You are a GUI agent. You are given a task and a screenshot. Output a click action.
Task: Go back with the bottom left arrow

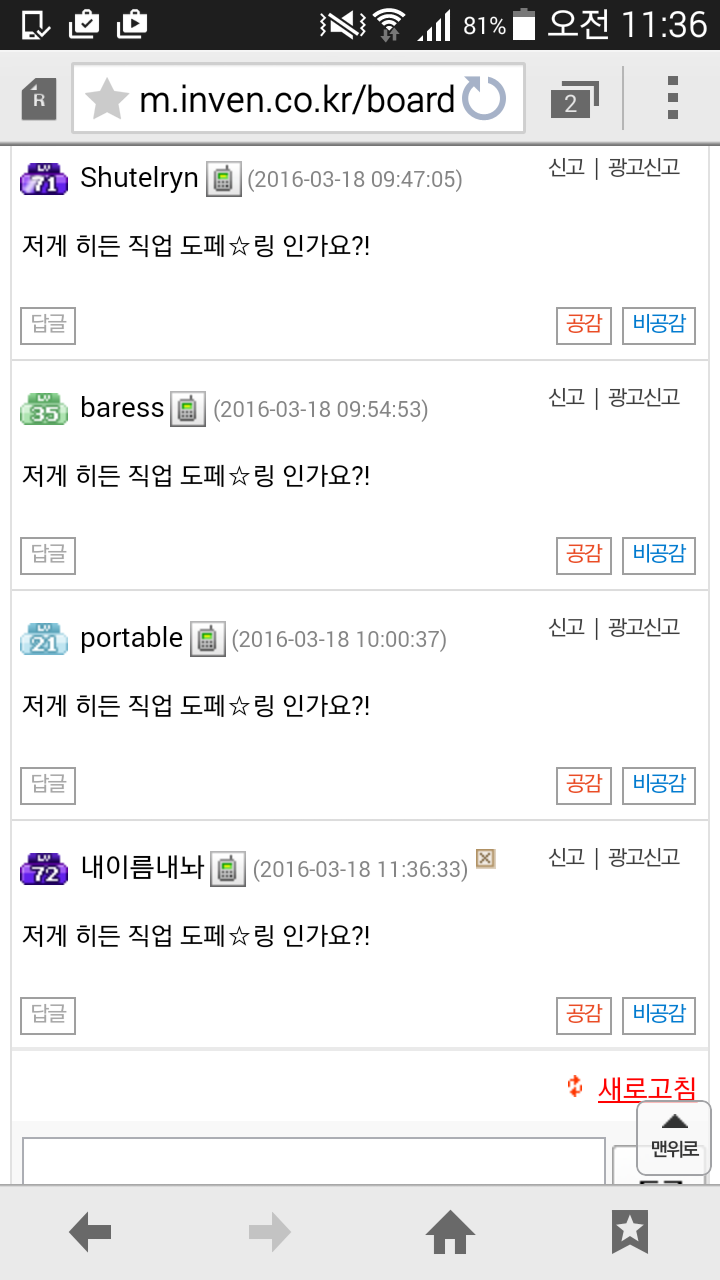[x=90, y=1232]
